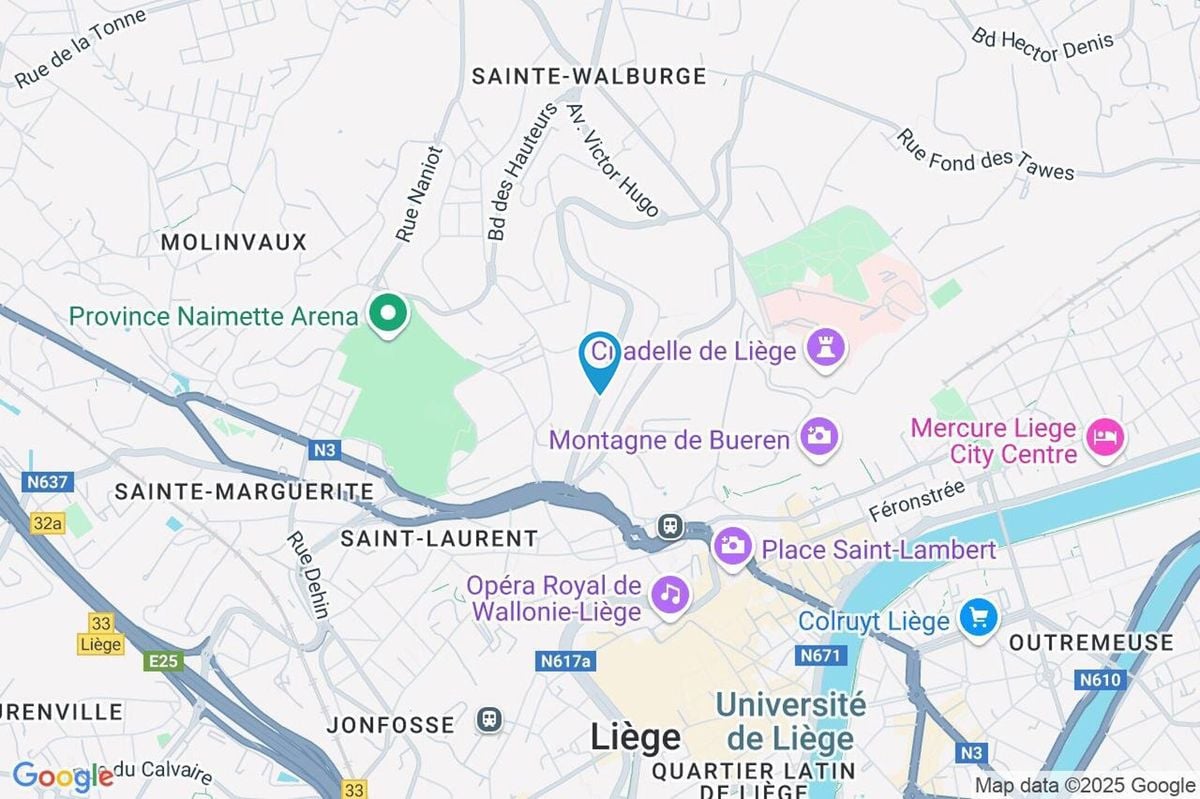Image resolution: width=1200 pixels, height=799 pixels.
Task: Tap the blue location pin marker
Action: coord(599,357)
